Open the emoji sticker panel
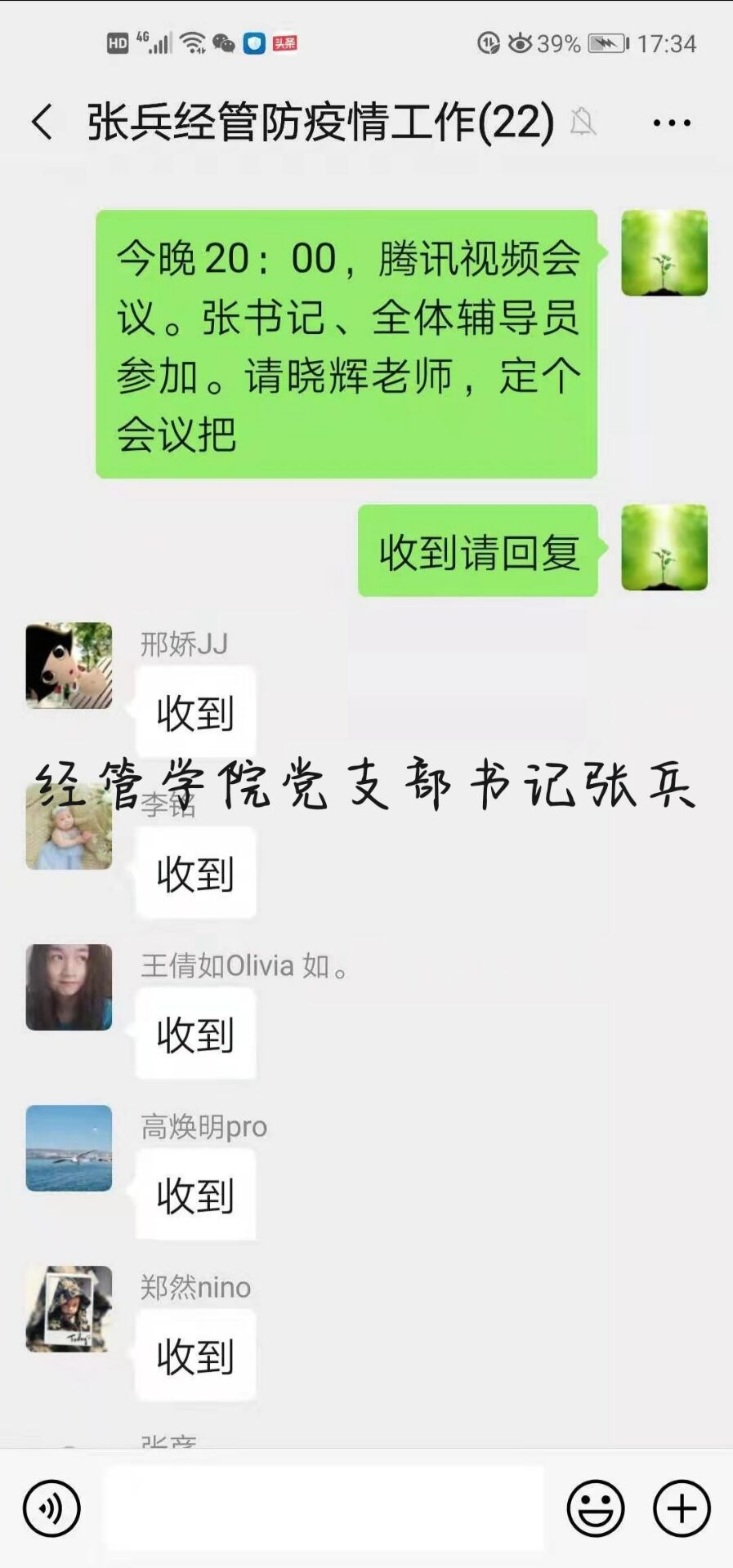This screenshot has width=733, height=1568. coord(596,1508)
